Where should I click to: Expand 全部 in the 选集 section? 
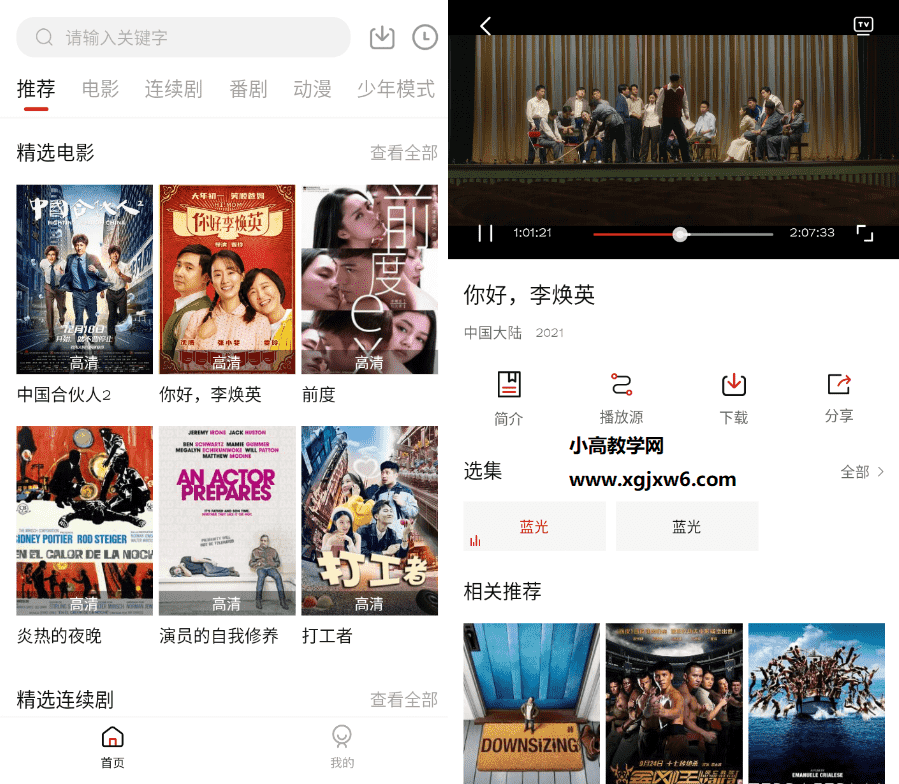(862, 472)
